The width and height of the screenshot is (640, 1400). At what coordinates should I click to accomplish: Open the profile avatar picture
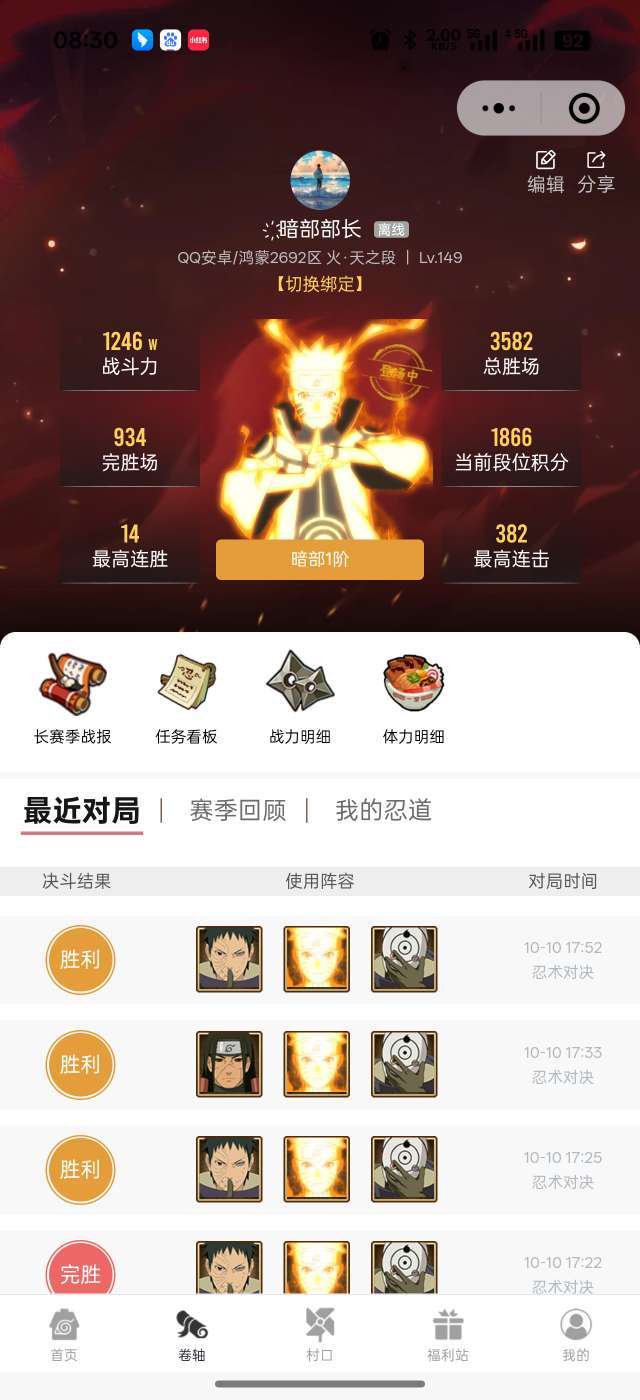[x=320, y=181]
